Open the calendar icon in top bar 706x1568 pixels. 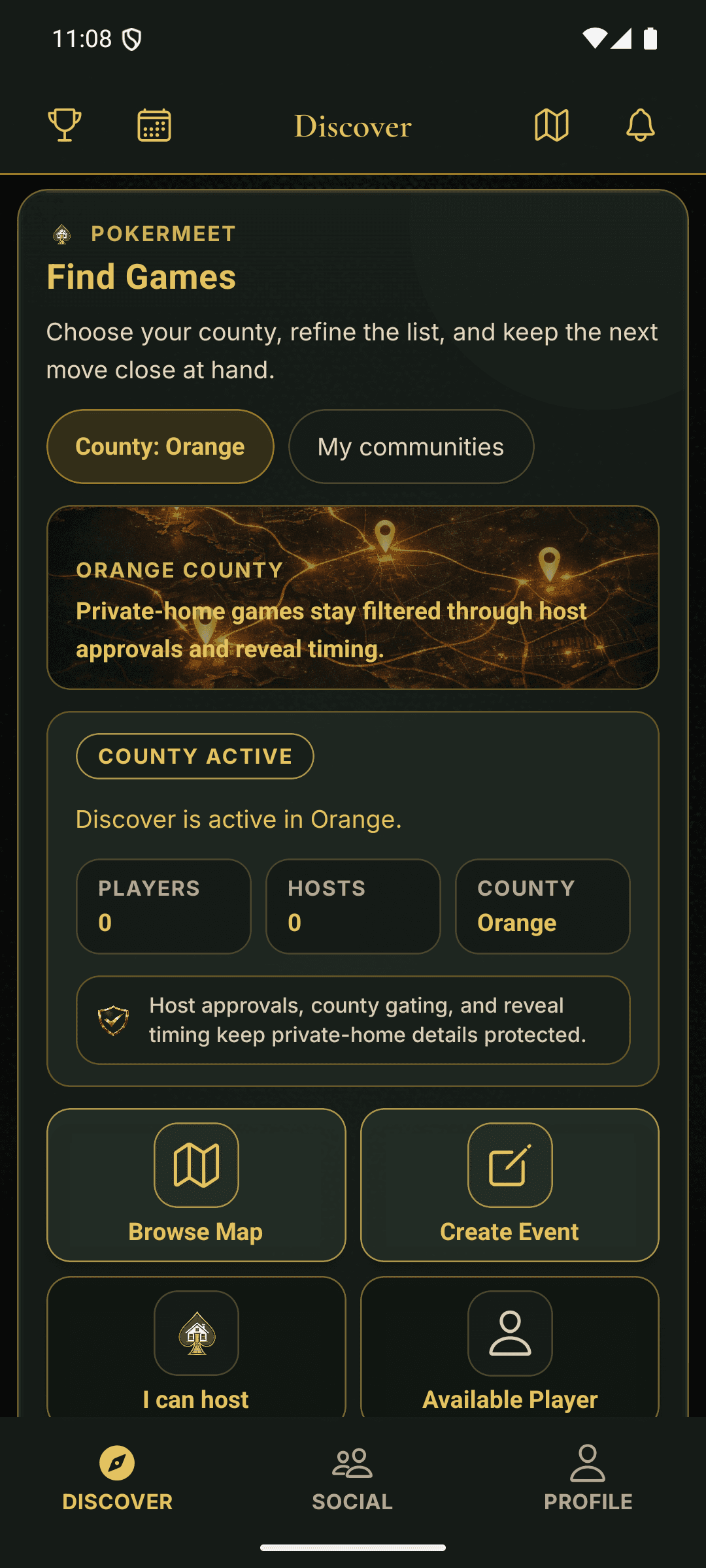(155, 125)
